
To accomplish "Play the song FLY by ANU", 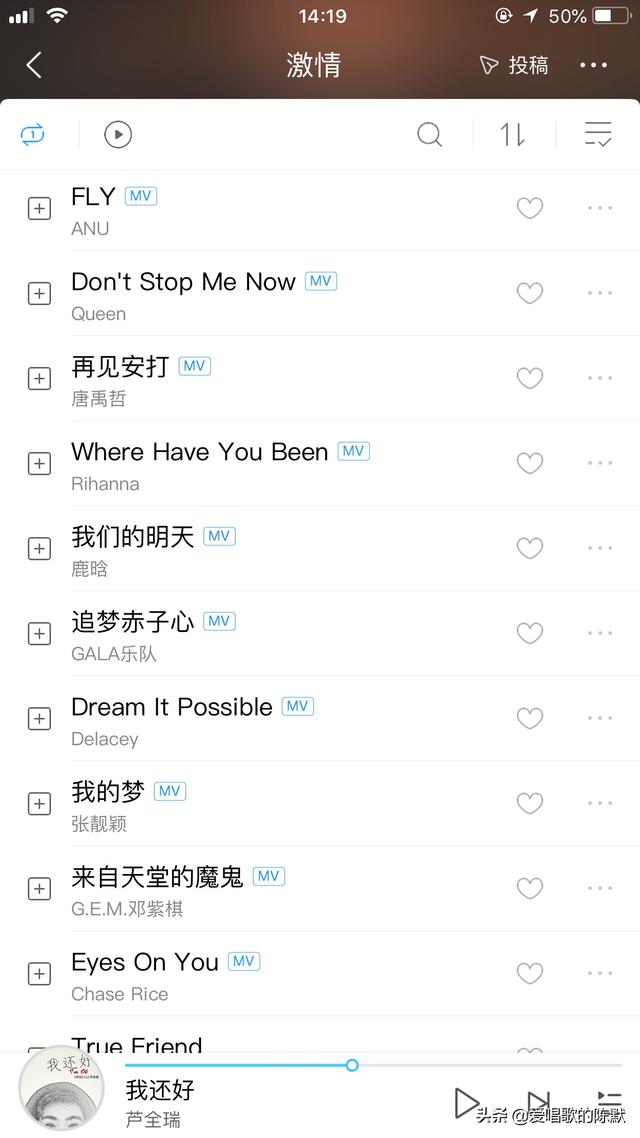I will point(276,210).
